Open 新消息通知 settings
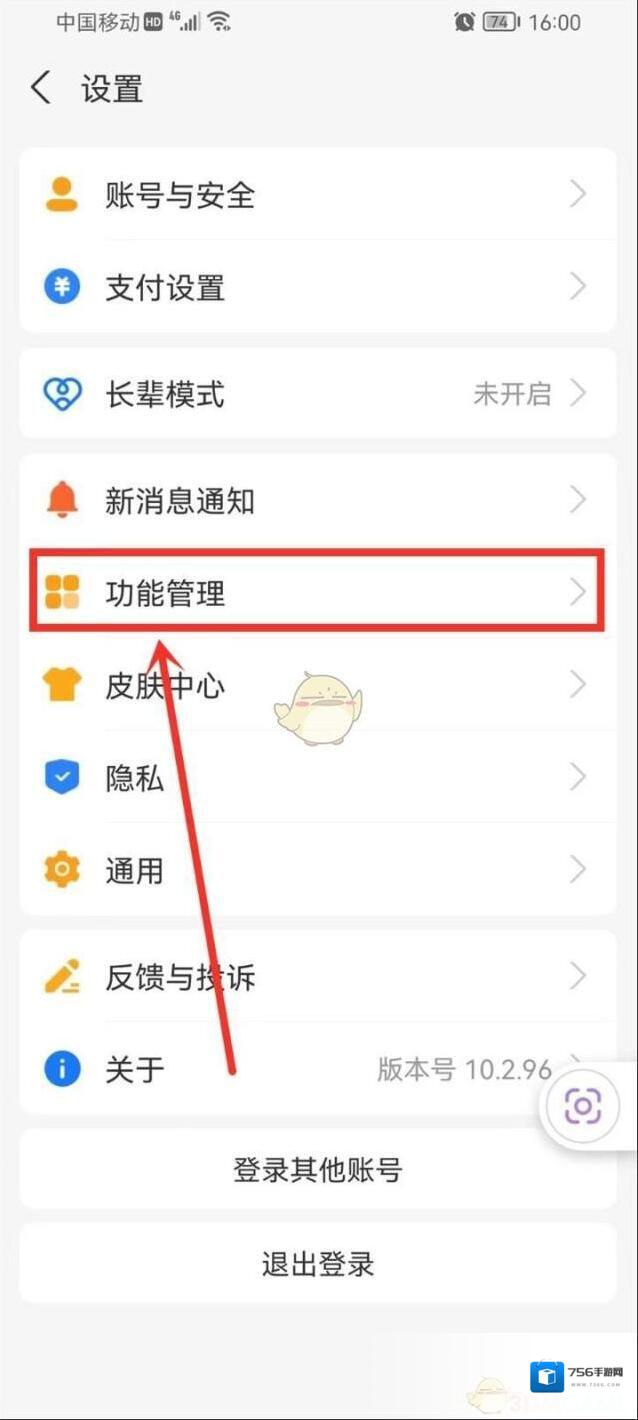This screenshot has height=1420, width=638. (317, 500)
